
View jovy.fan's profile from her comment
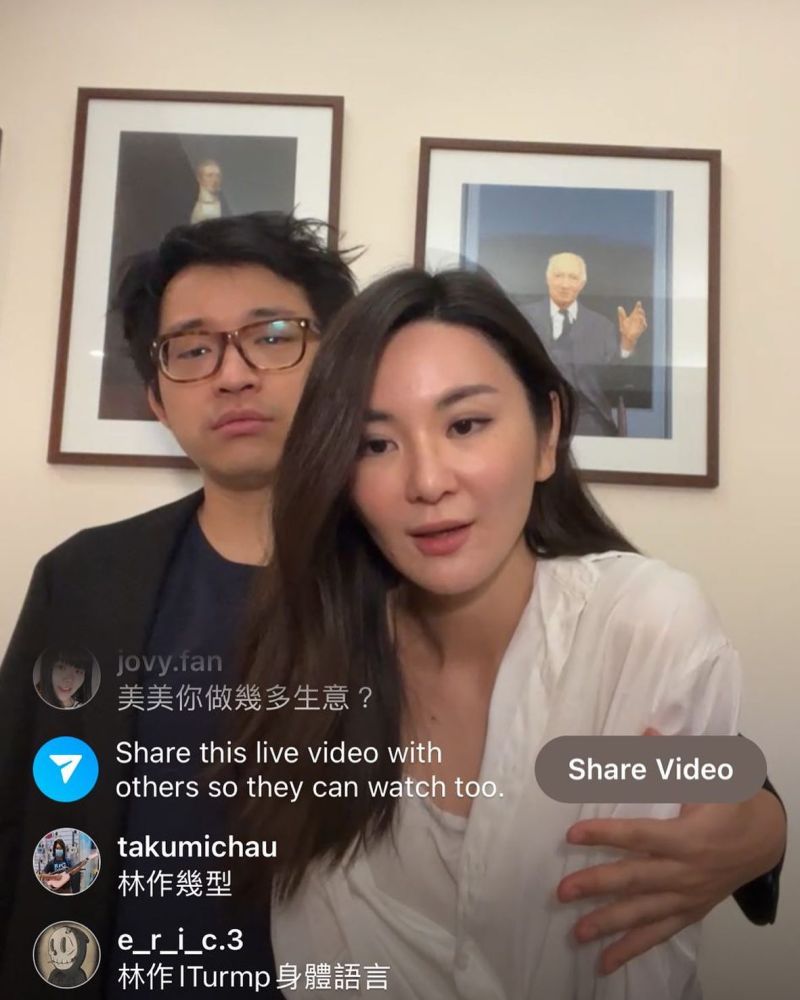click(x=66, y=676)
